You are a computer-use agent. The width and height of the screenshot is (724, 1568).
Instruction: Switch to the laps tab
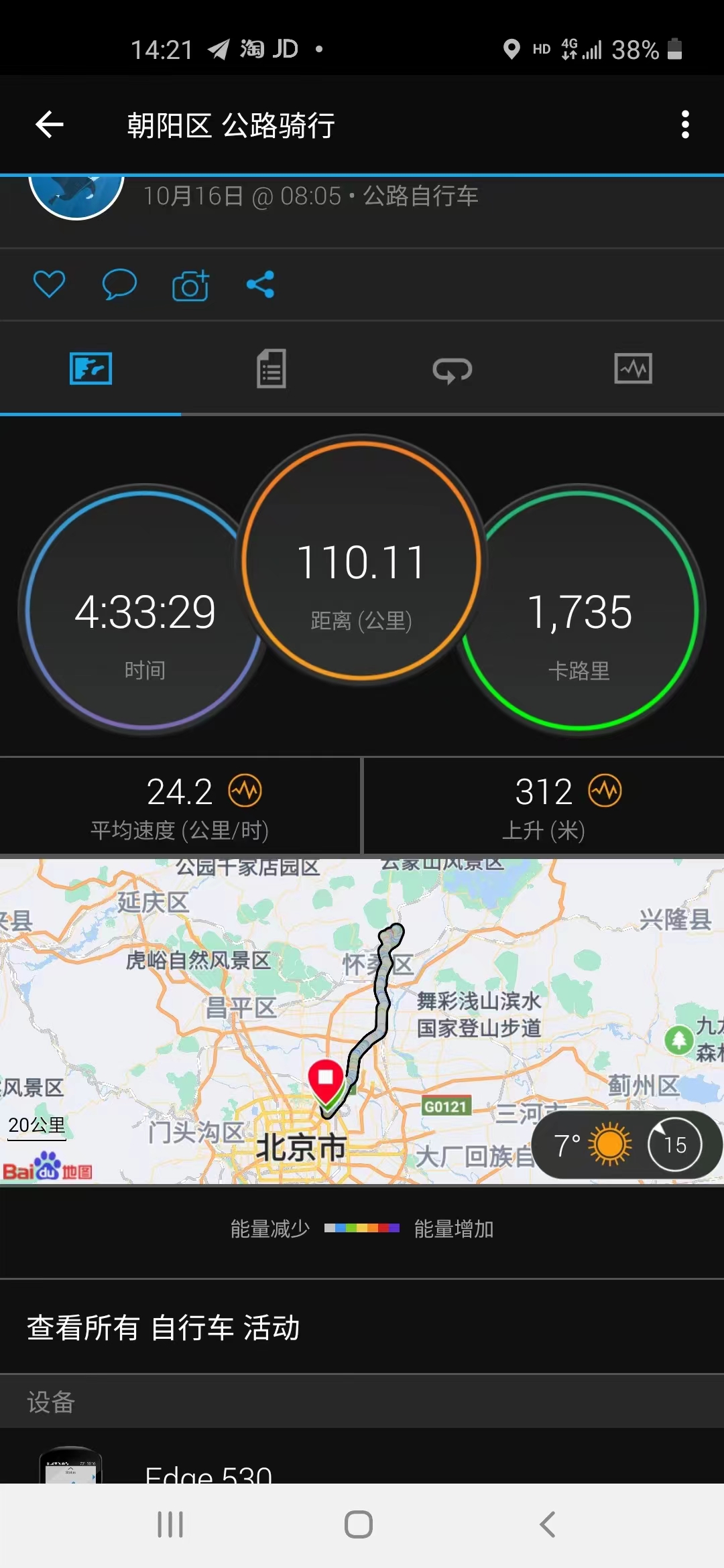tap(452, 369)
